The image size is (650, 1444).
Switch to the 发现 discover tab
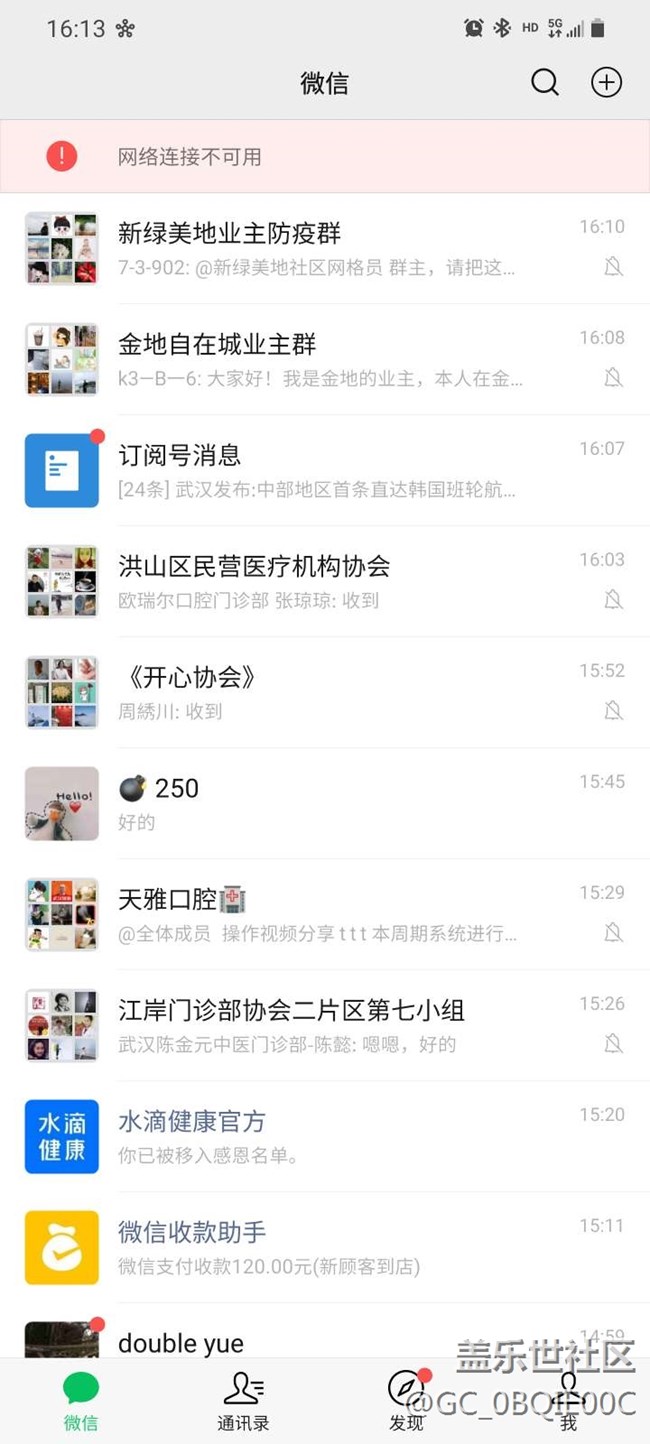pyautogui.click(x=406, y=1400)
